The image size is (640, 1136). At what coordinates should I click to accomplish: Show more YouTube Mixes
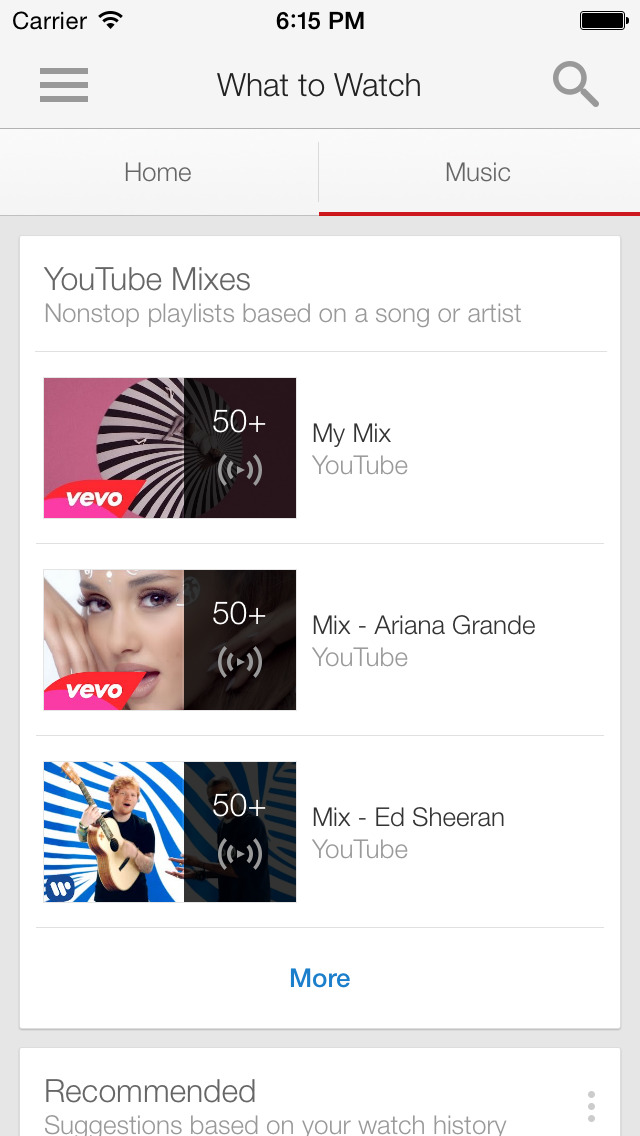pos(320,978)
